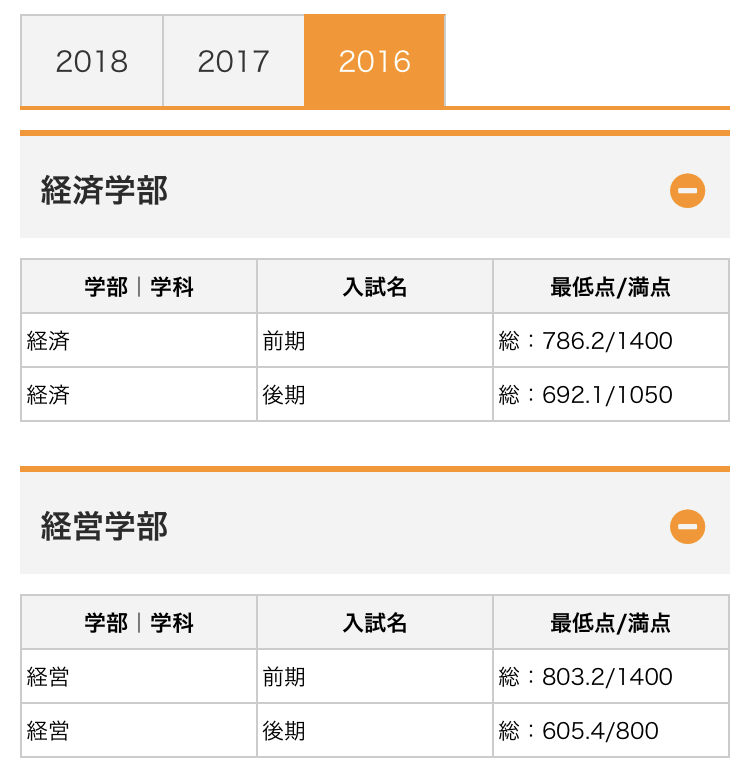
Task: Switch to the 2017 tab
Action: click(x=234, y=61)
